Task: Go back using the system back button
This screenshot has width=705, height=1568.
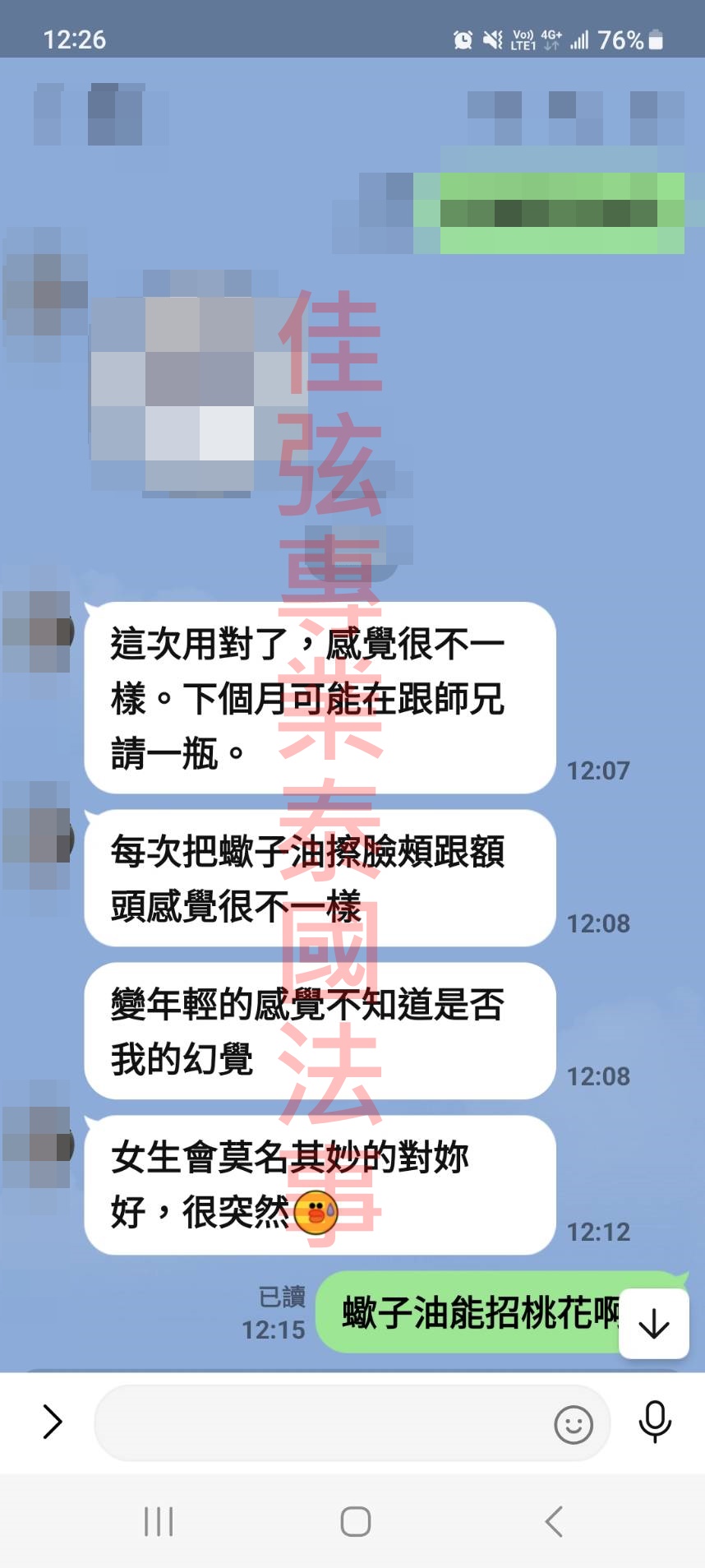Action: (x=555, y=1522)
